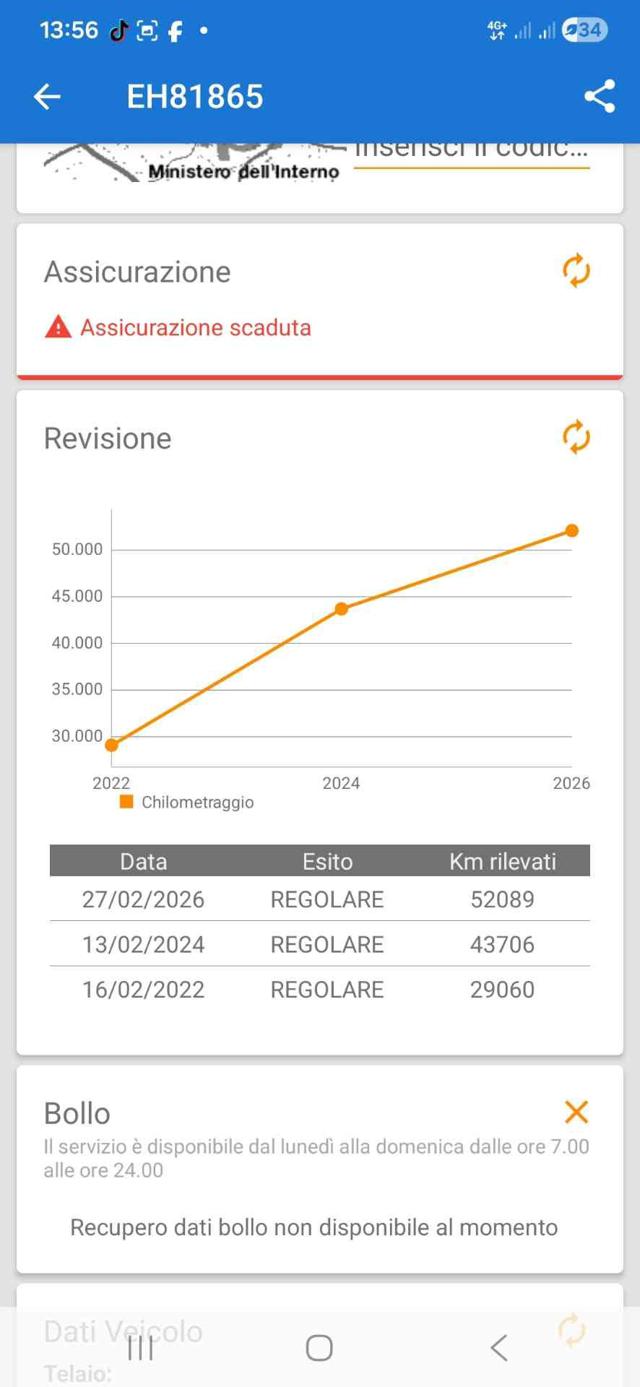This screenshot has width=640, height=1387.
Task: Go to the home screen
Action: (x=319, y=1348)
